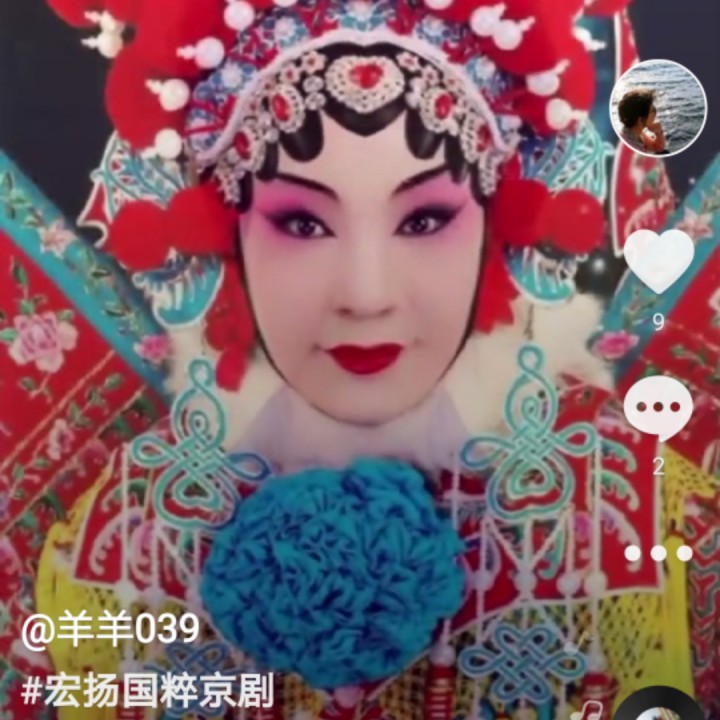This screenshot has height=720, width=720.
Task: Like this video with the heart
Action: (658, 261)
